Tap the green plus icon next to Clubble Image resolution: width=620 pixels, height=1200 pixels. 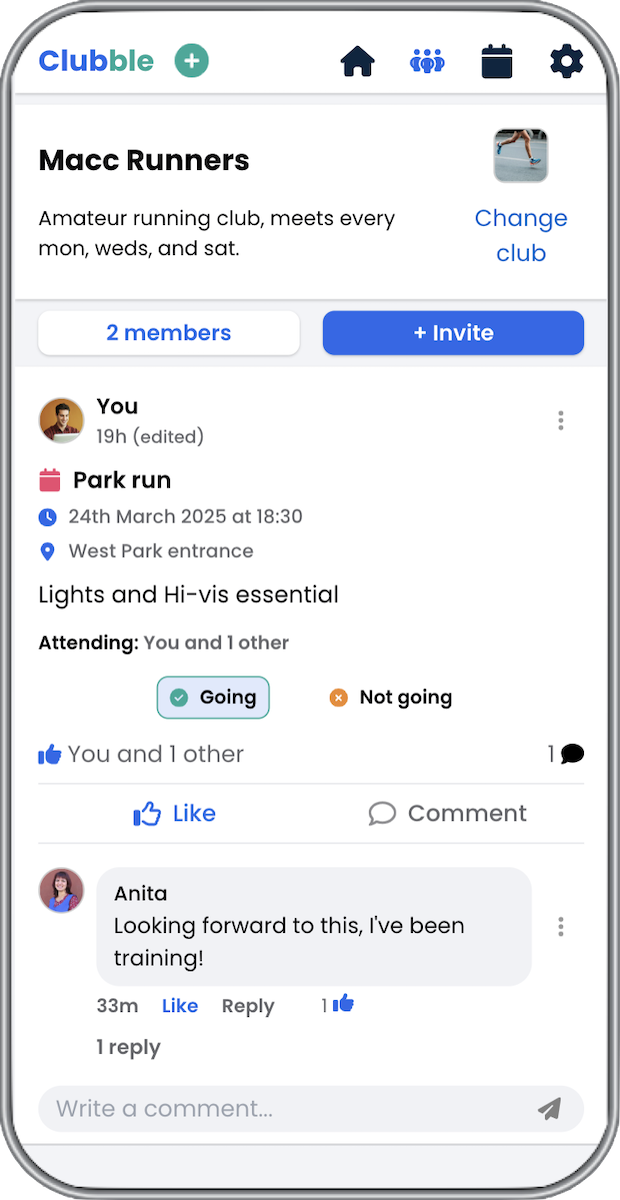pyautogui.click(x=192, y=61)
